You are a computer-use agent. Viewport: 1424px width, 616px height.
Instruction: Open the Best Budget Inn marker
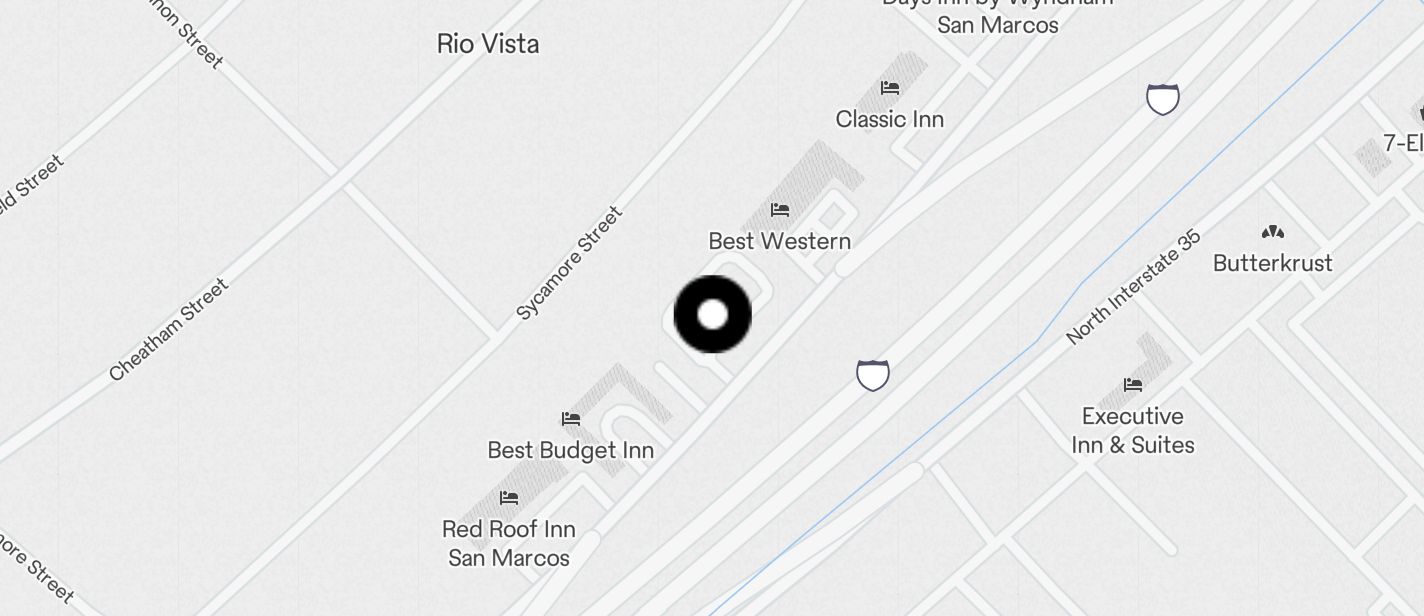(x=571, y=419)
